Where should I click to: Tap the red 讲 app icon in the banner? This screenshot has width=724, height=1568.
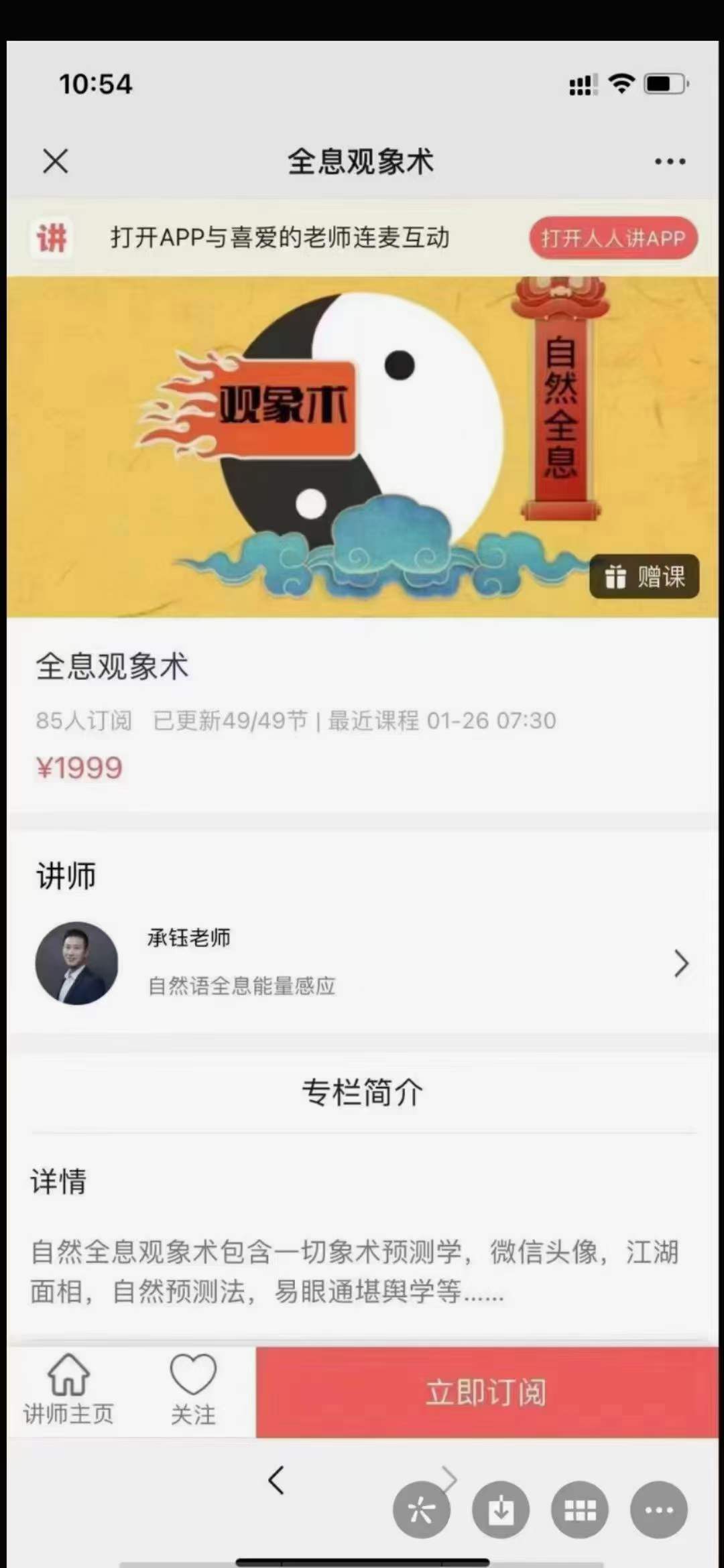point(51,238)
